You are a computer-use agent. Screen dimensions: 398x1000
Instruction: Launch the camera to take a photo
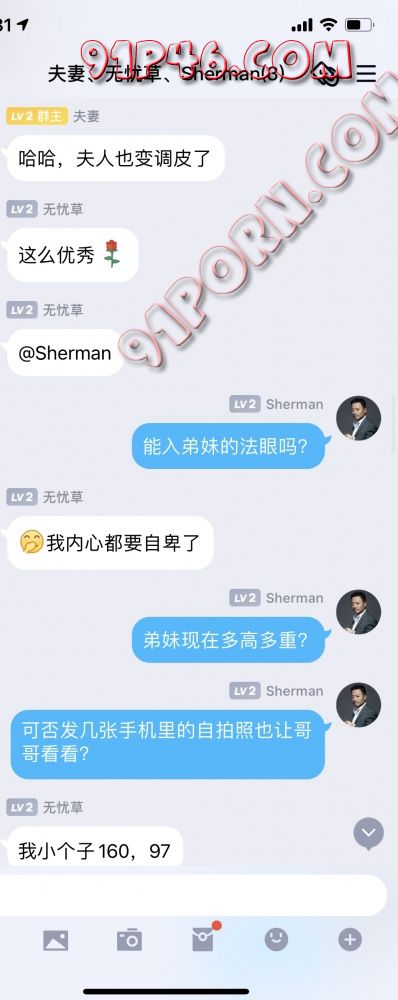click(129, 940)
